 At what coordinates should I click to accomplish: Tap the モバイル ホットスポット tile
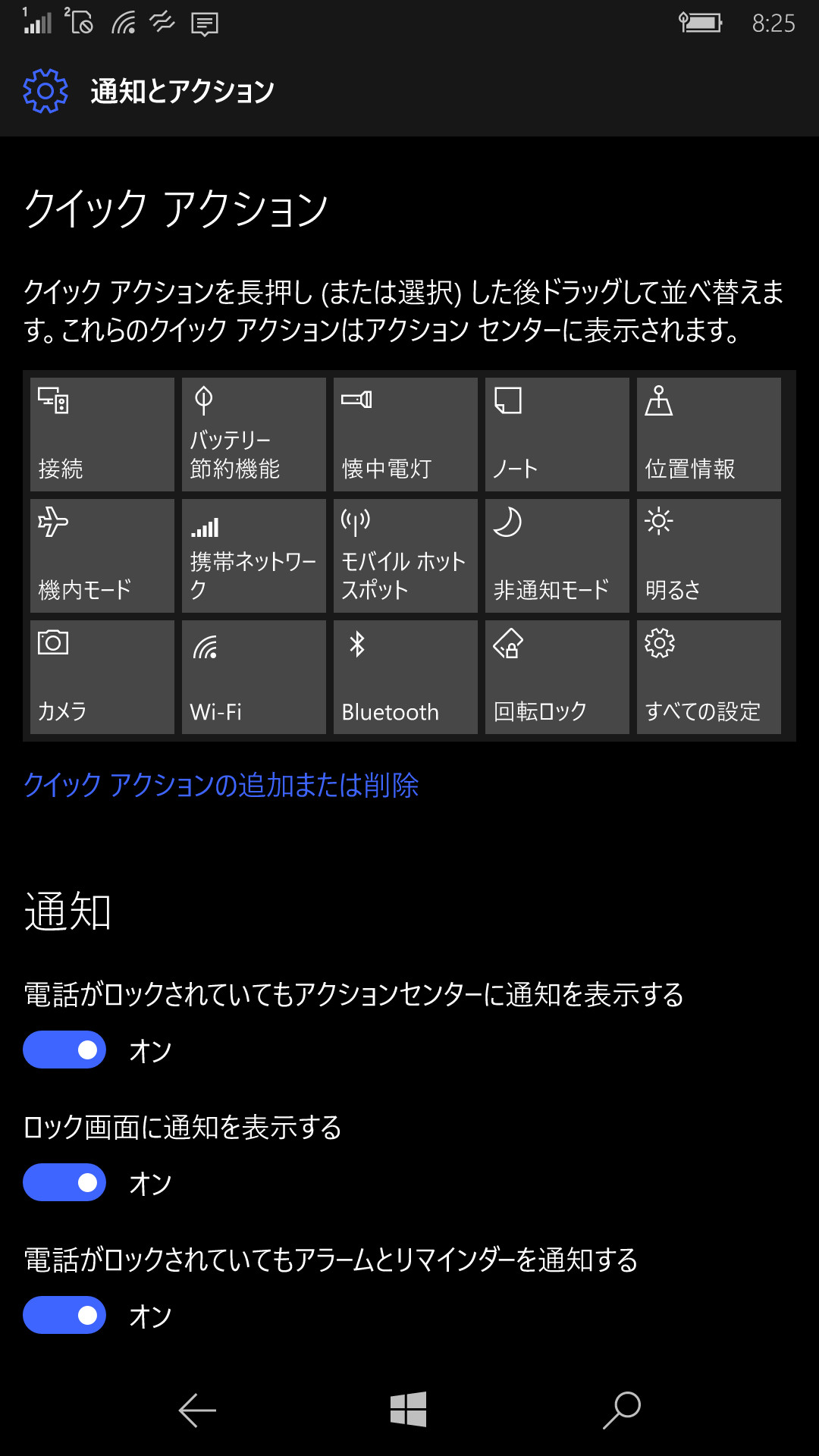[x=405, y=555]
